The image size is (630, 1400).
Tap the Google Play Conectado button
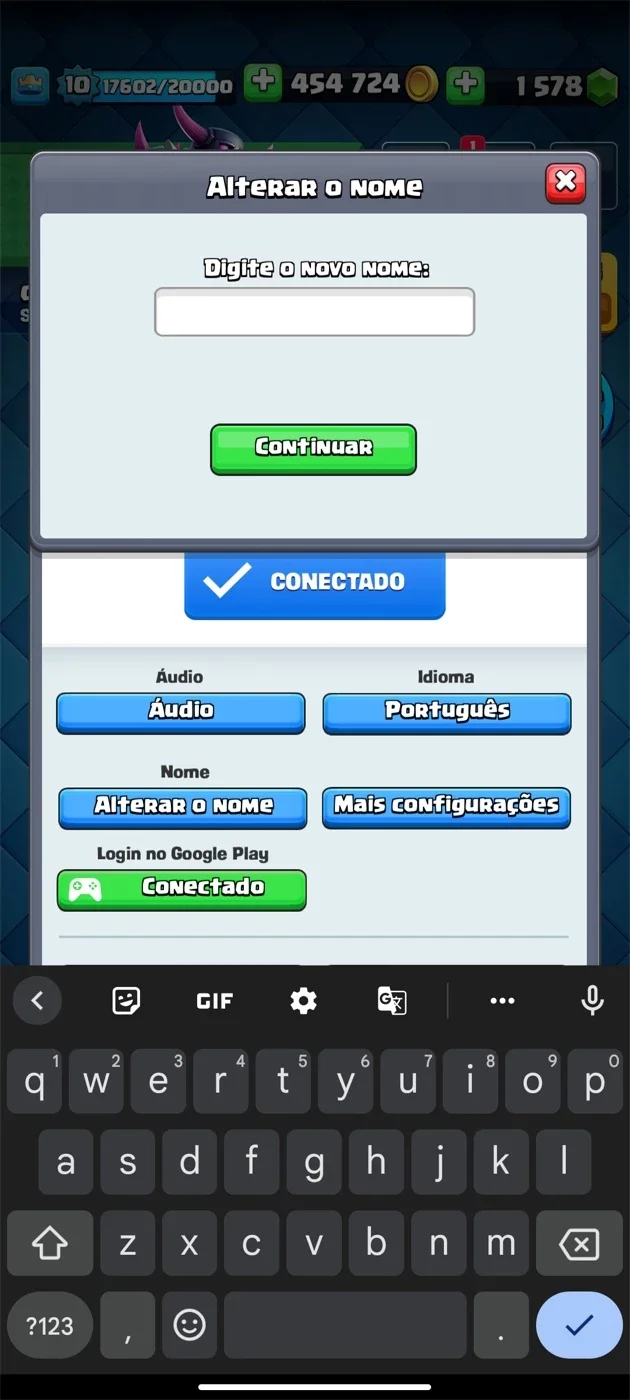tap(182, 889)
